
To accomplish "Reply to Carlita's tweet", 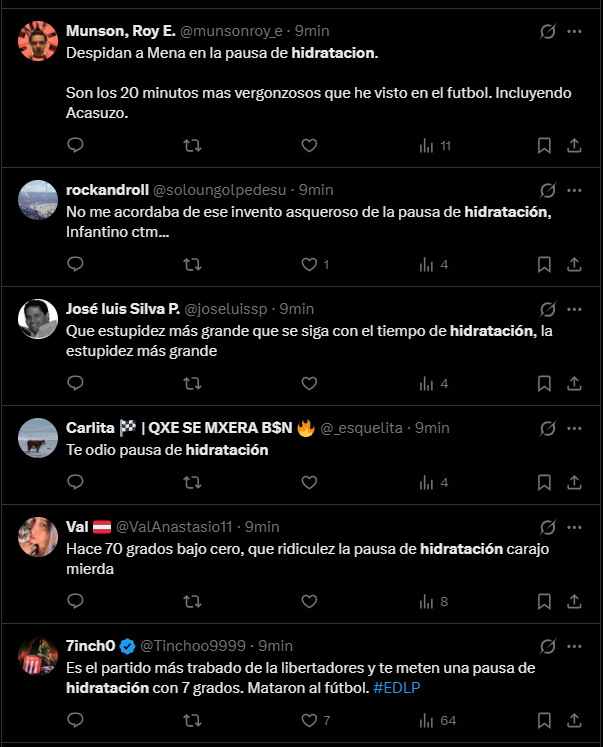I will tap(75, 482).
